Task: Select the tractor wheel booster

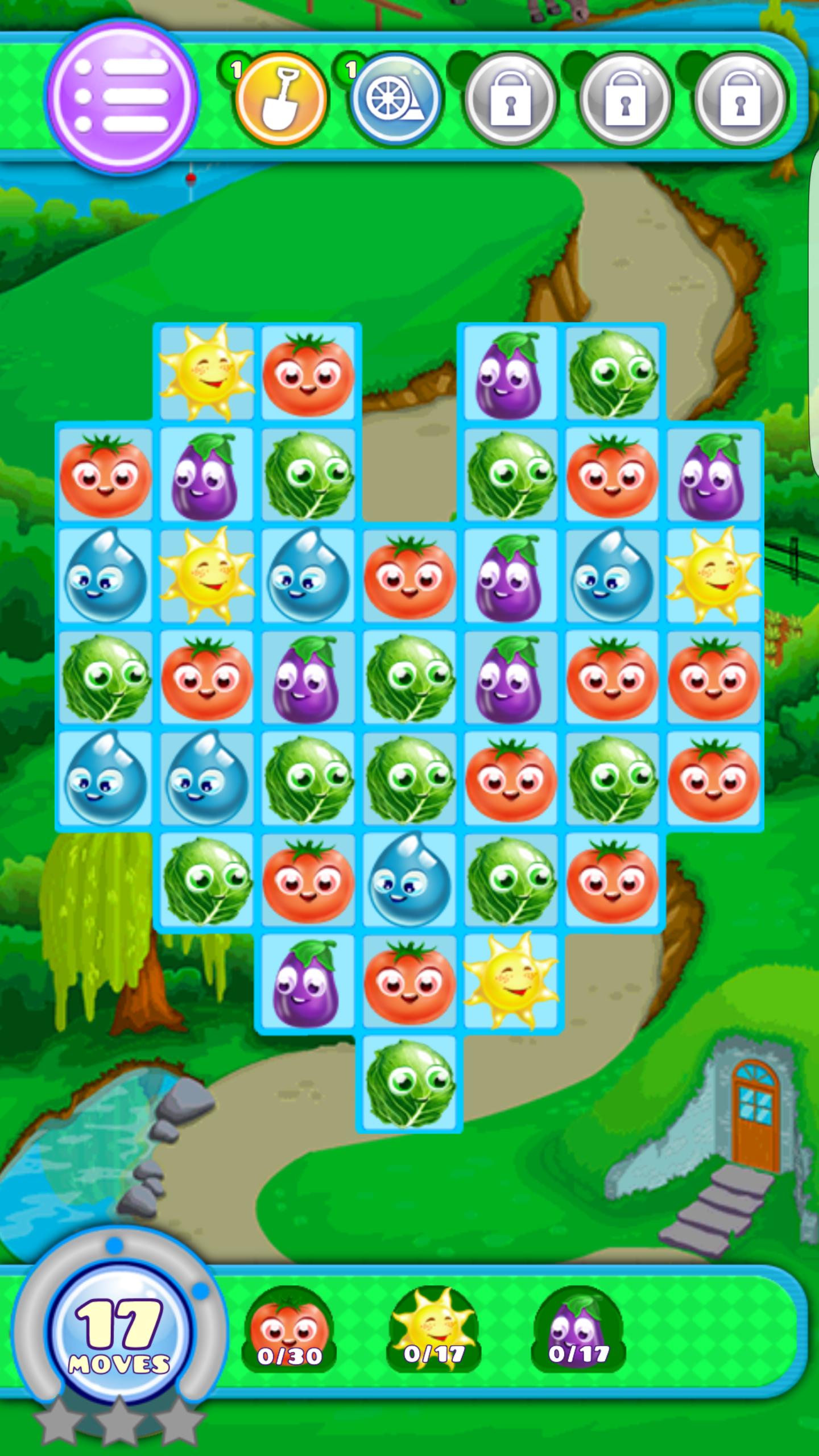Action: [395, 98]
